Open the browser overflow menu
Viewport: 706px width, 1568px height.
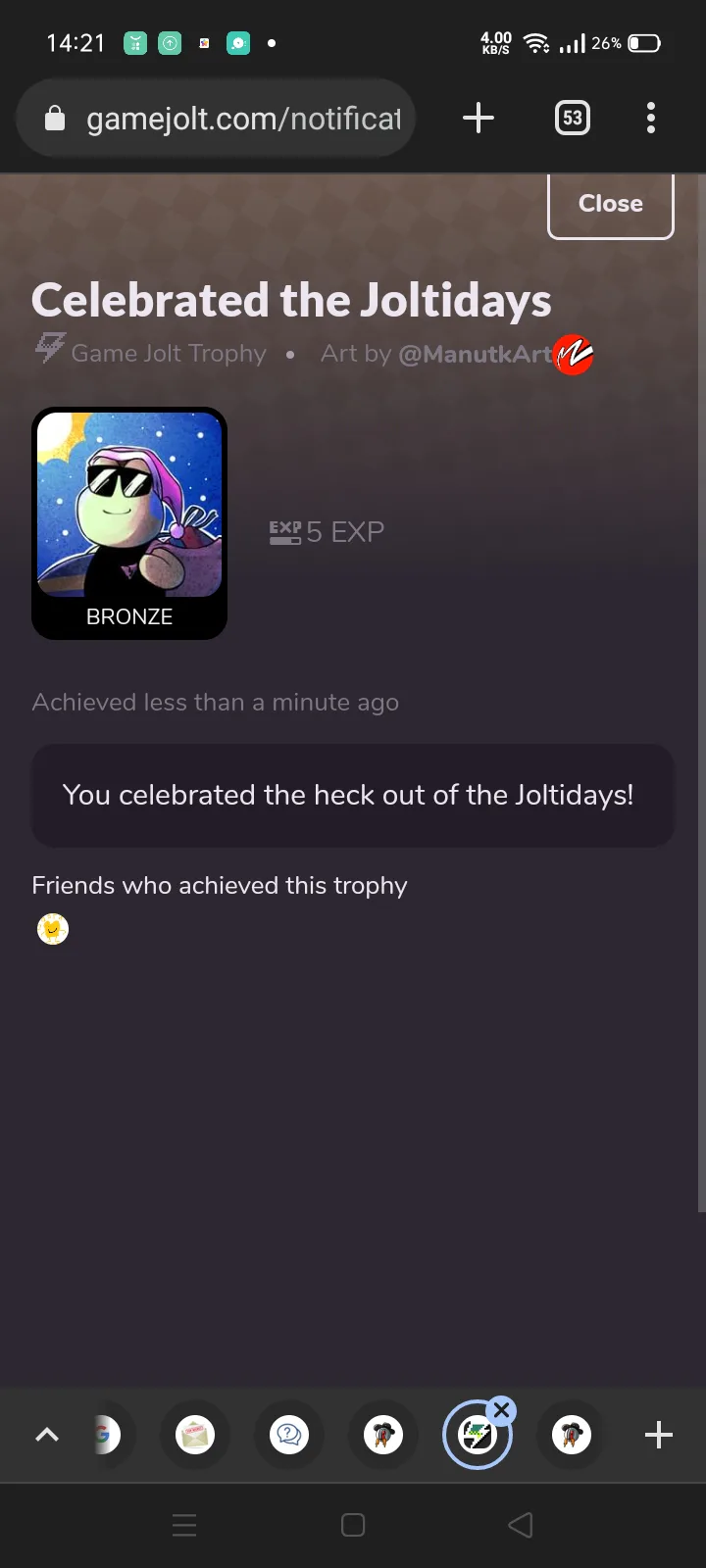(x=651, y=119)
